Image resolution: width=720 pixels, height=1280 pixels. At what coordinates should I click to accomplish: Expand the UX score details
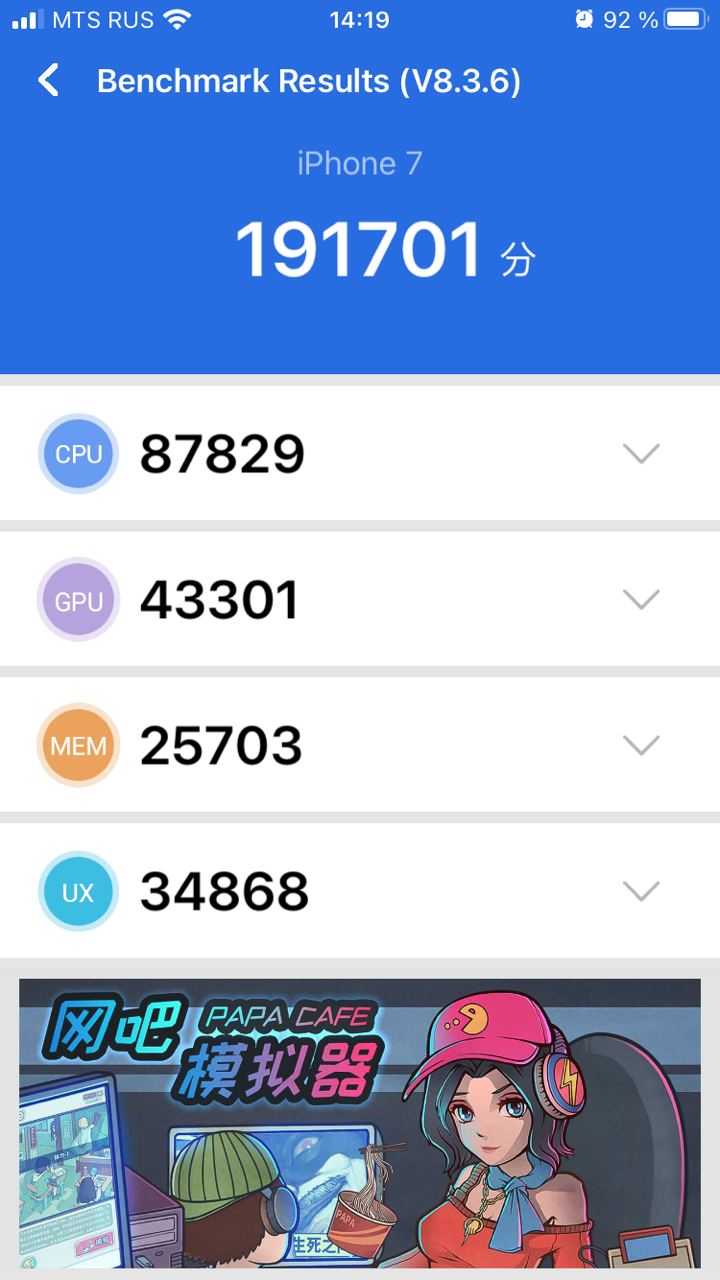pyautogui.click(x=641, y=890)
